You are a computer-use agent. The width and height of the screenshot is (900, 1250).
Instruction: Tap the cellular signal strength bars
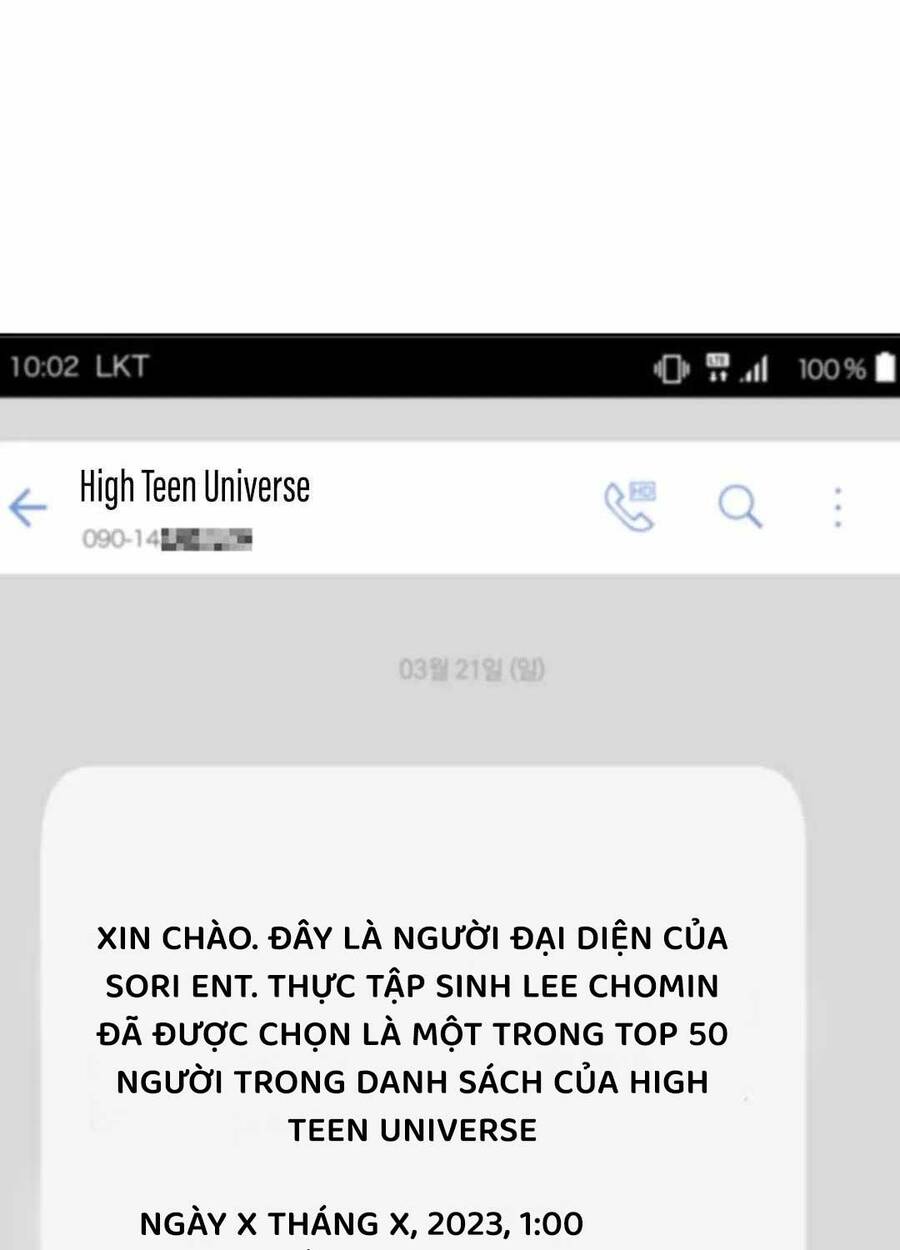tap(758, 368)
